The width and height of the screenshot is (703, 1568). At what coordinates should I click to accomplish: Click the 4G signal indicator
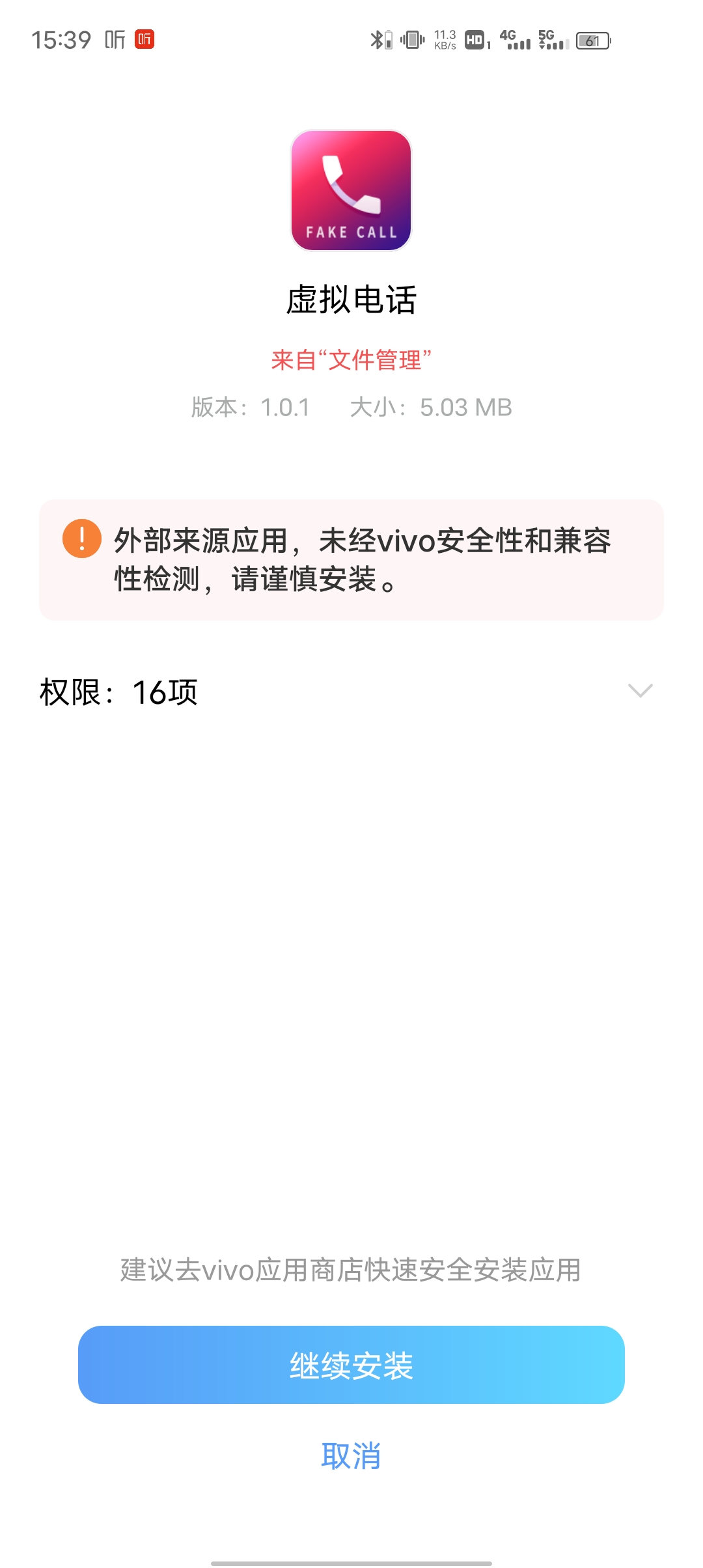click(514, 40)
